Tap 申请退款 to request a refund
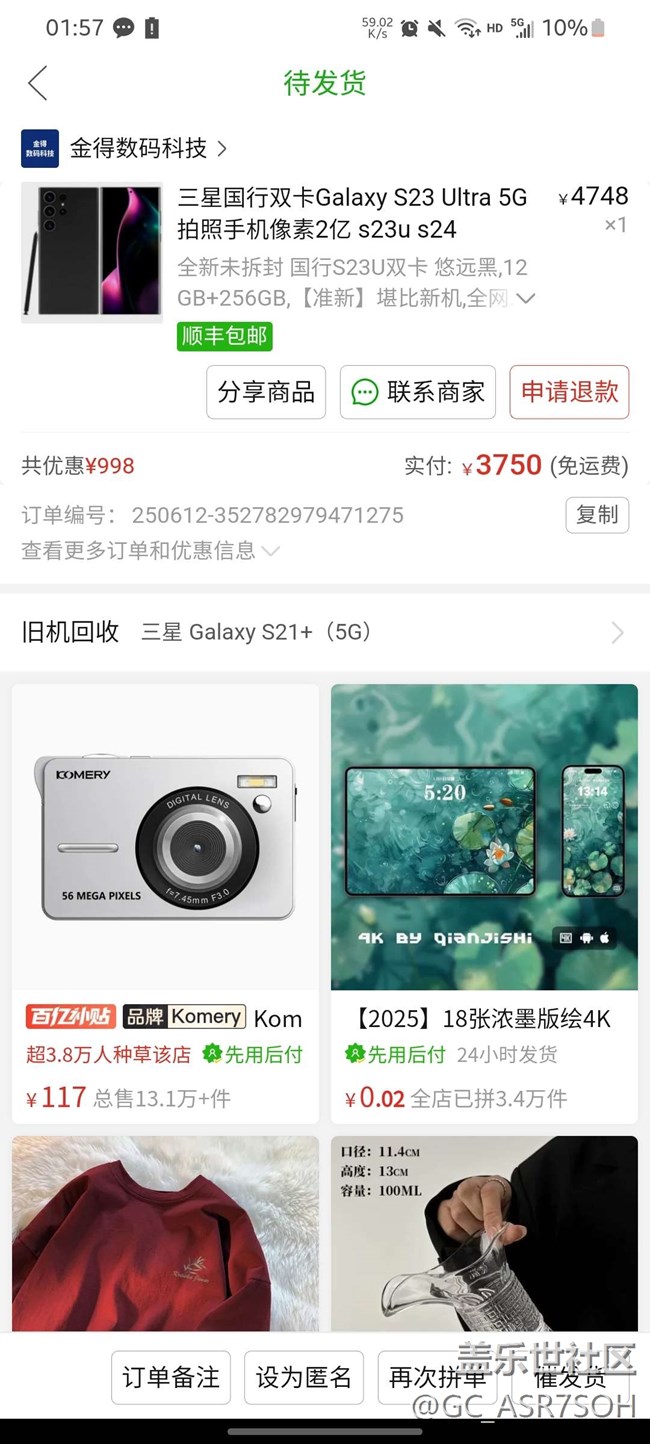The width and height of the screenshot is (650, 1444). pos(569,392)
